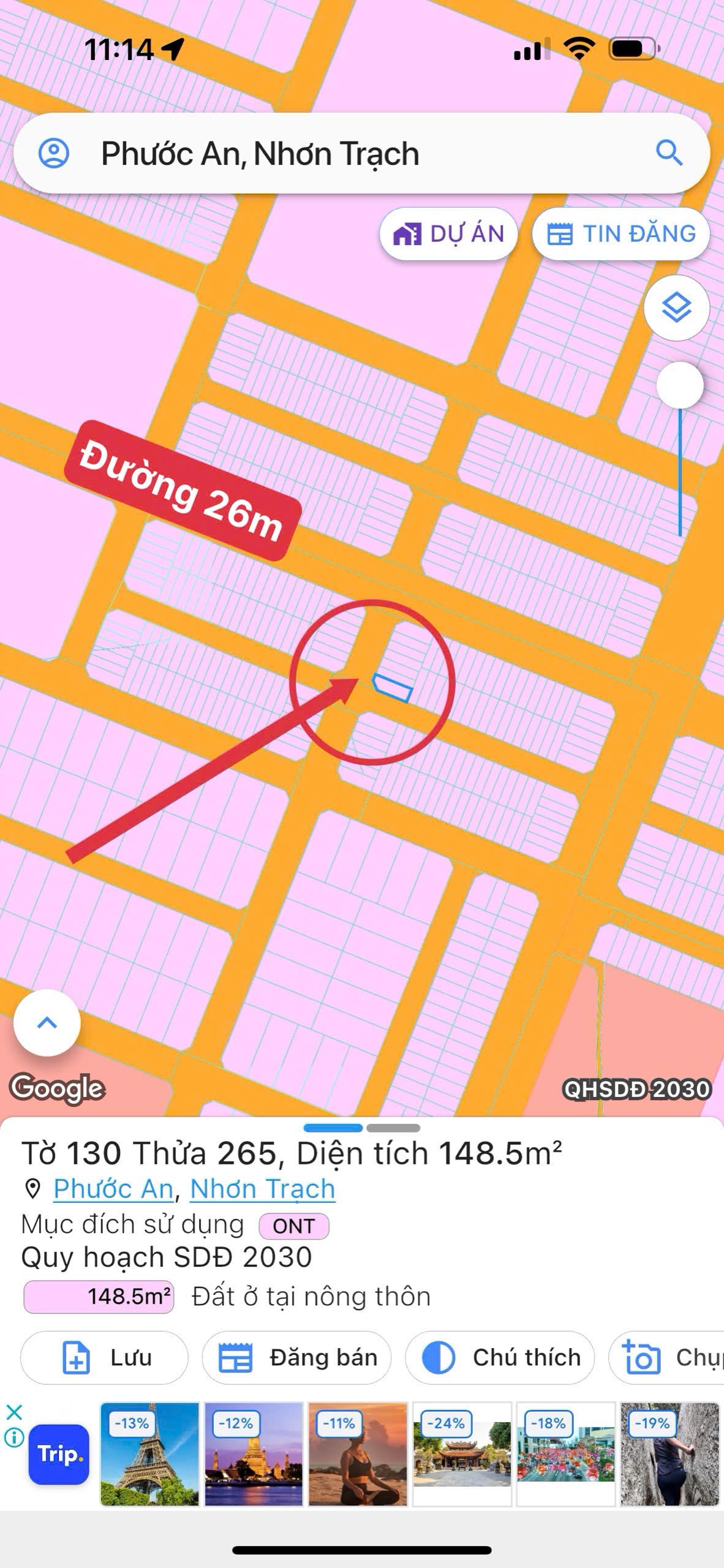Close the Trip ad banner

(14, 1412)
